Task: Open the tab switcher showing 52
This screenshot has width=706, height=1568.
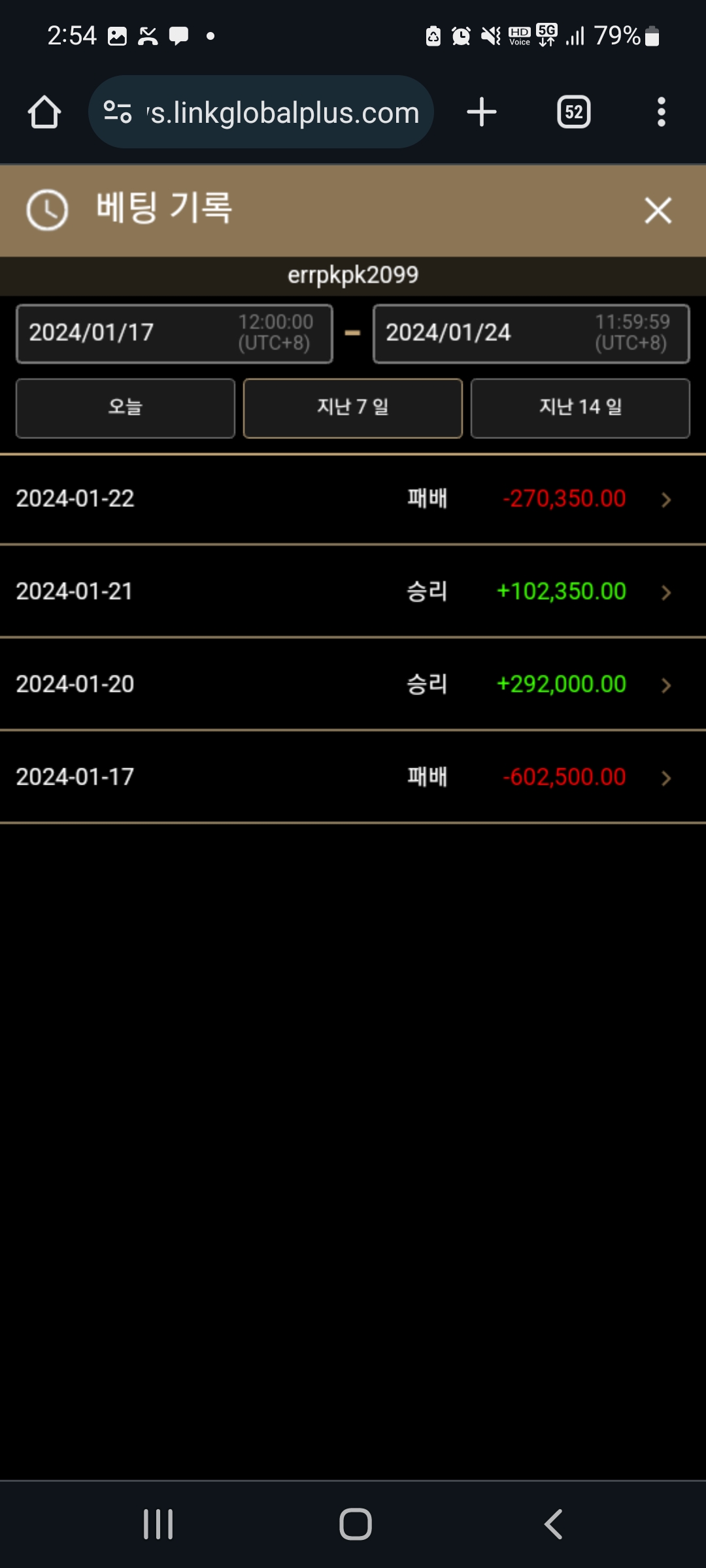Action: (573, 112)
